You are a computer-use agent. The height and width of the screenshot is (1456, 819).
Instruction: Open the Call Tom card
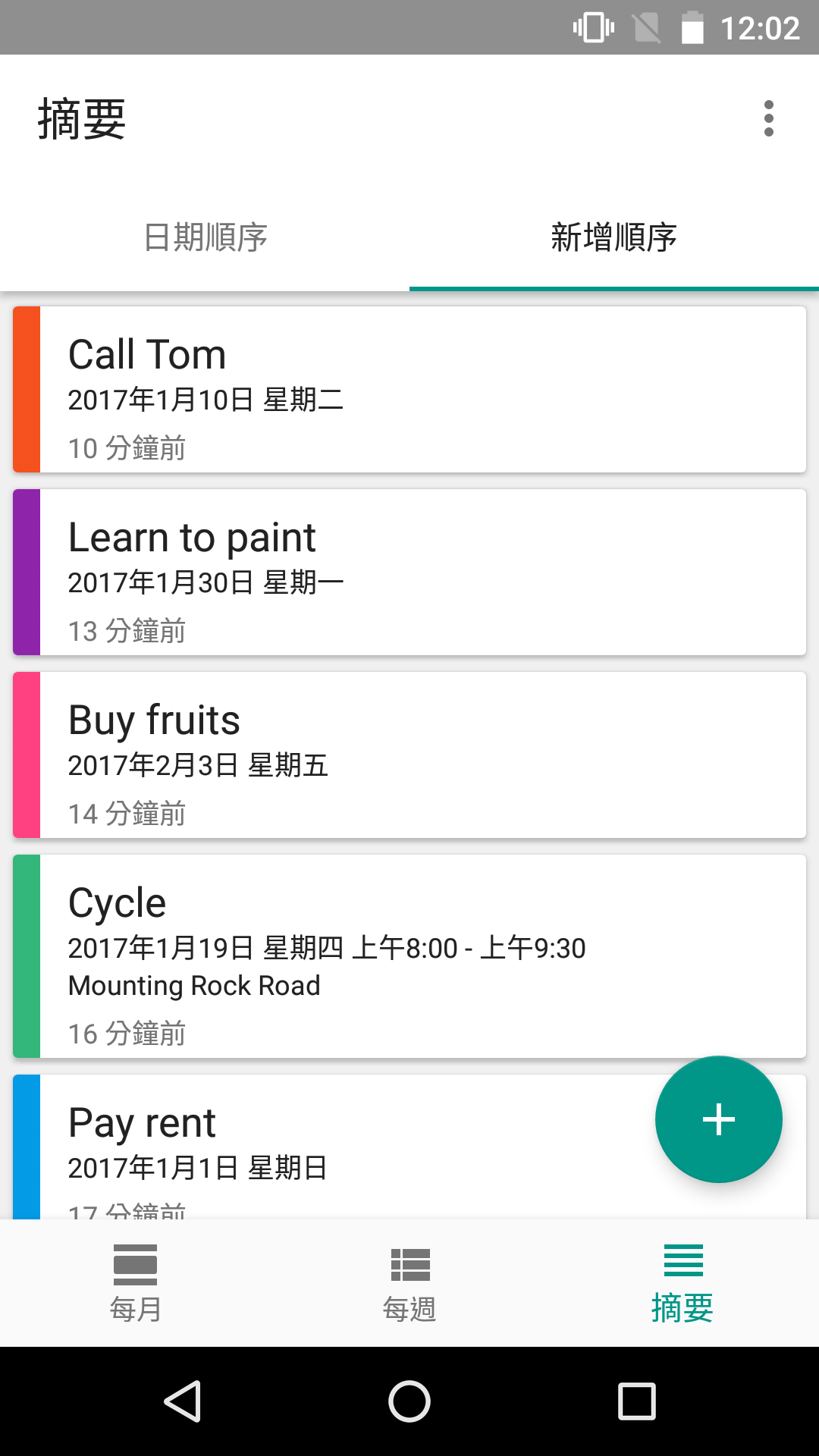(x=409, y=389)
